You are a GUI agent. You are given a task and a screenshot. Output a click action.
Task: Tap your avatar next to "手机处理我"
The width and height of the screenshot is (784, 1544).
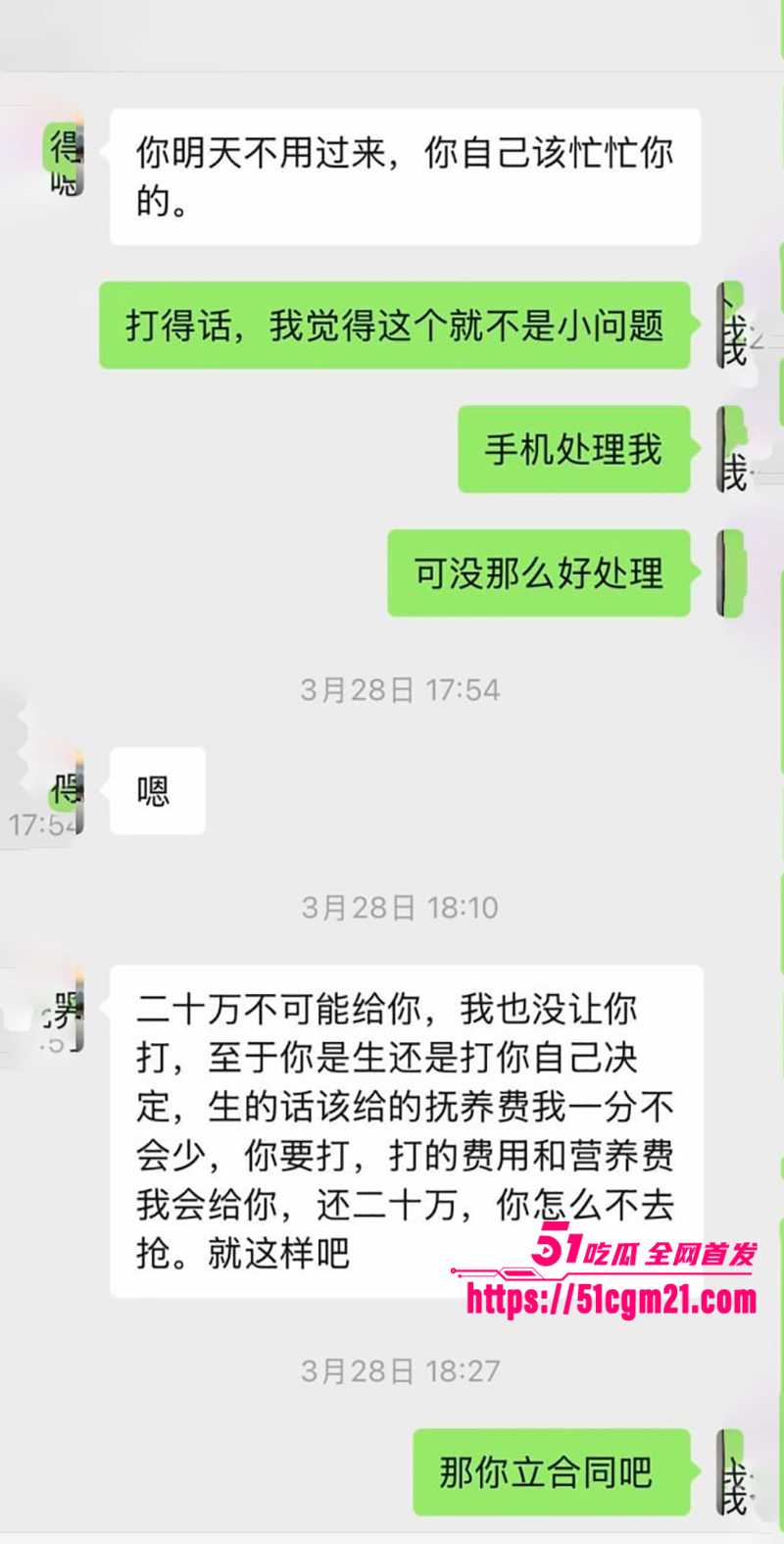click(x=728, y=451)
